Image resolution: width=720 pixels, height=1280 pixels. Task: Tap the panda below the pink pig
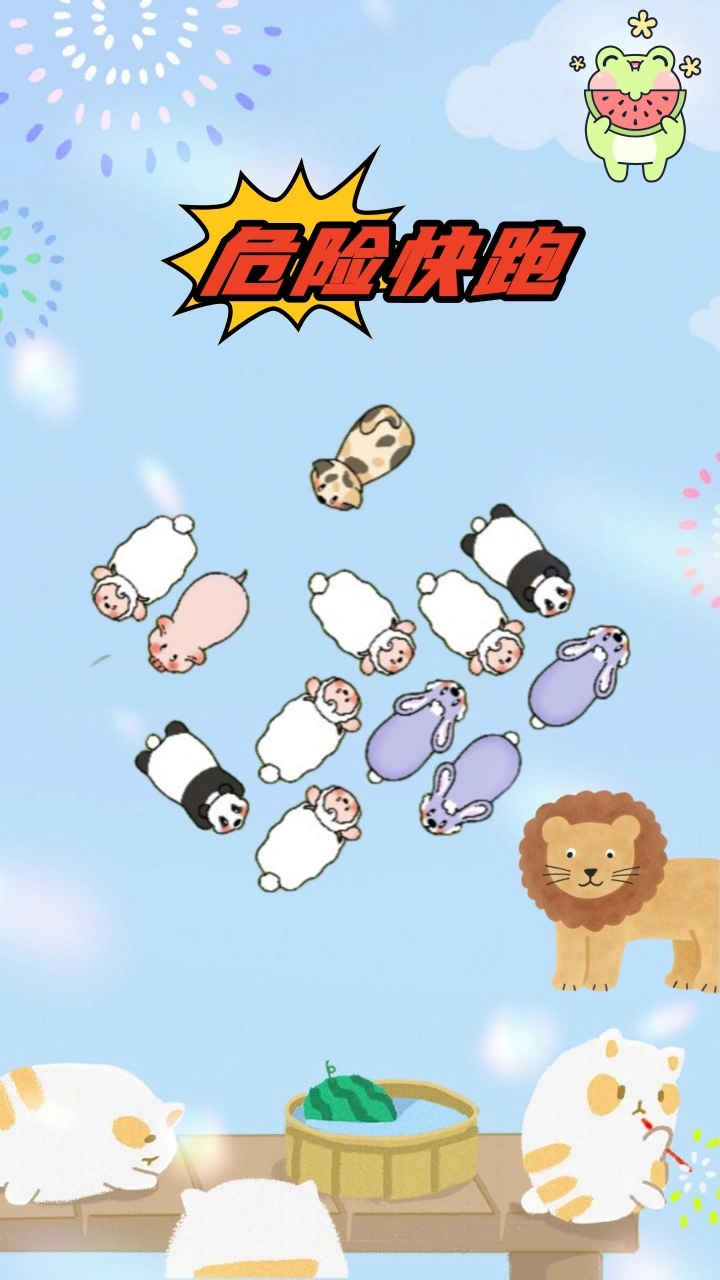192,776
